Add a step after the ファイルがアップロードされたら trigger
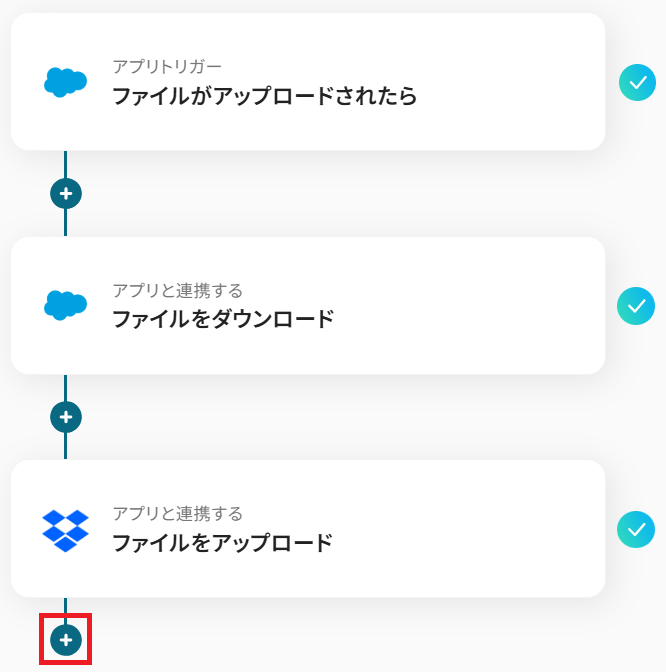 click(66, 193)
